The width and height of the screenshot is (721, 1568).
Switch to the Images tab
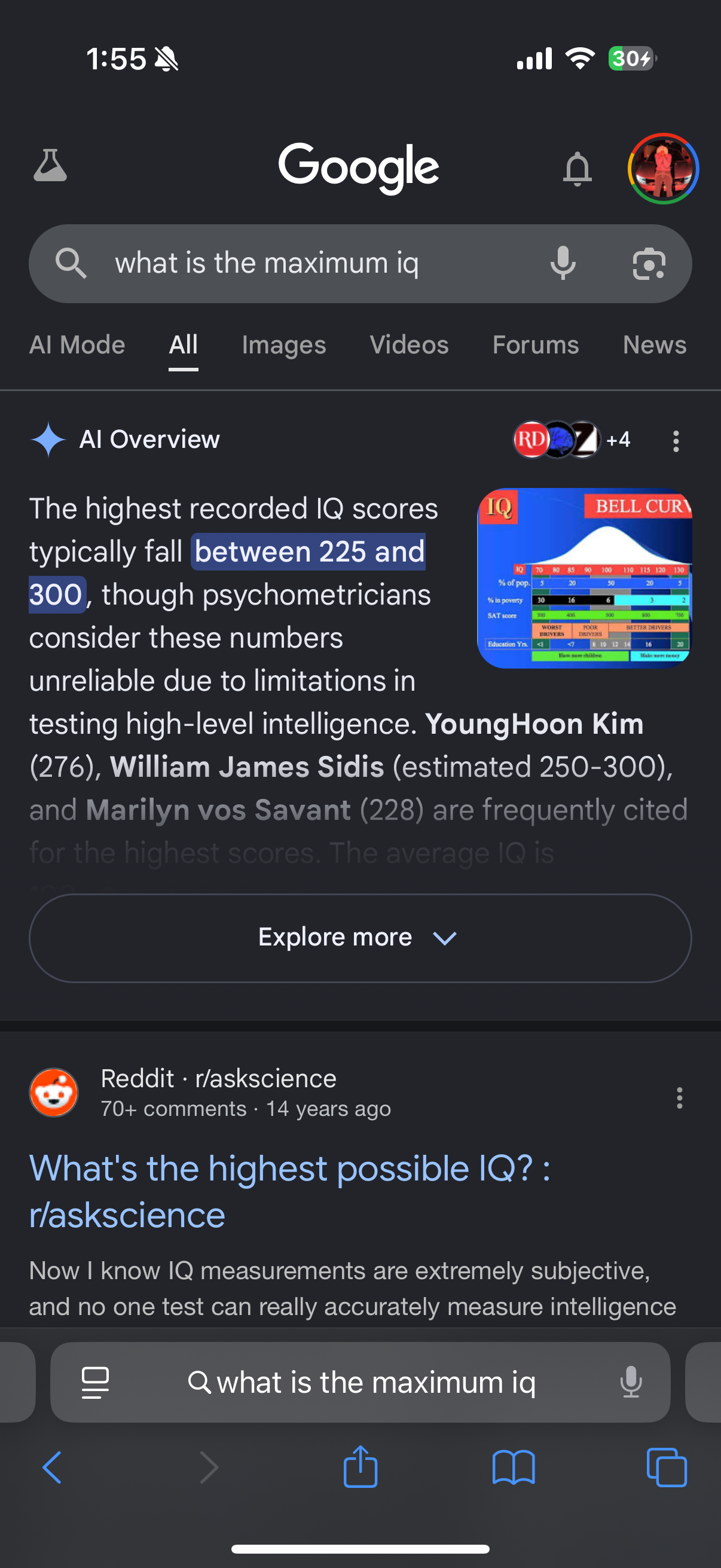click(x=283, y=345)
